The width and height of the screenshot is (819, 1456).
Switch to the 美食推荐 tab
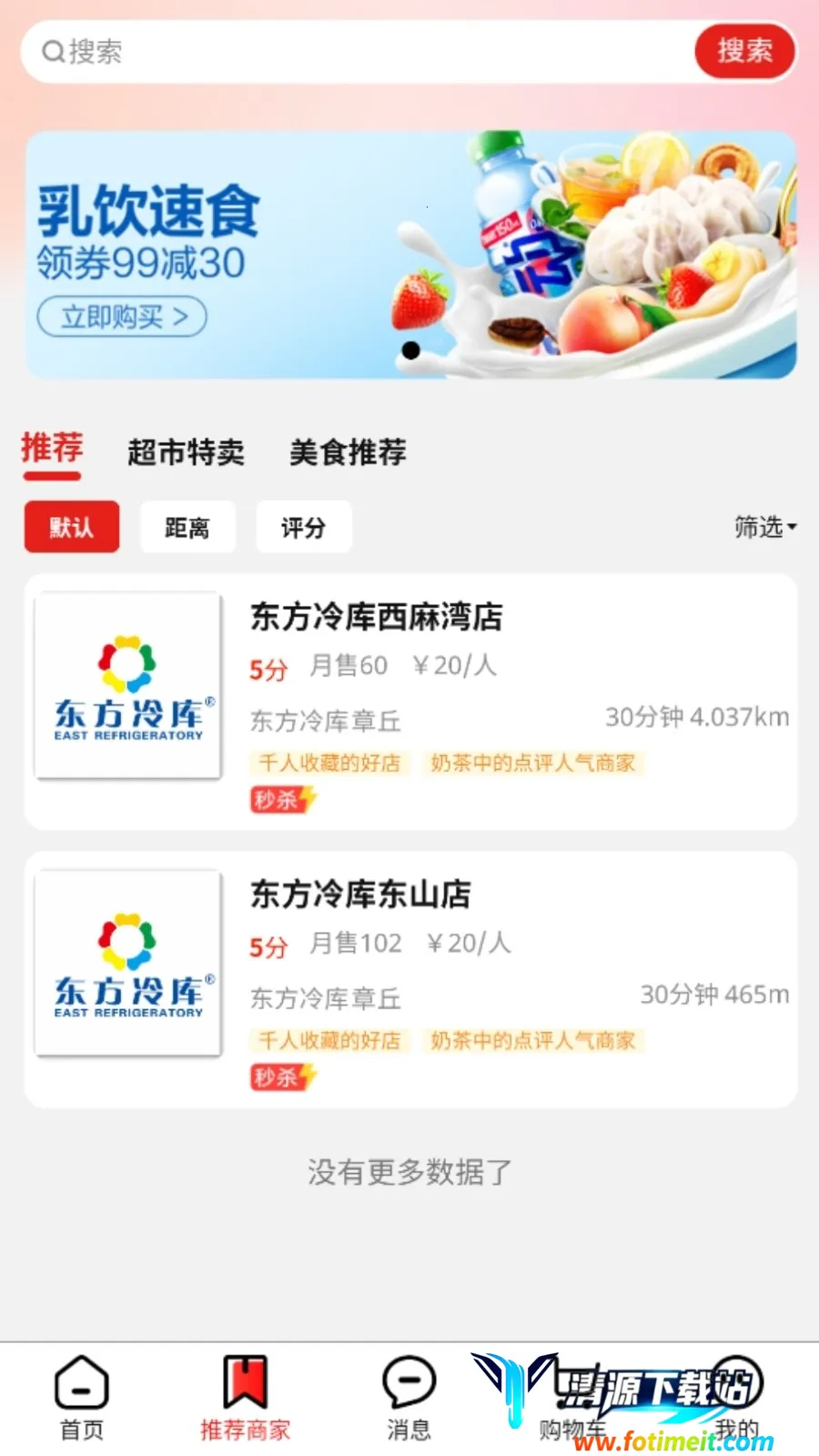pyautogui.click(x=348, y=452)
